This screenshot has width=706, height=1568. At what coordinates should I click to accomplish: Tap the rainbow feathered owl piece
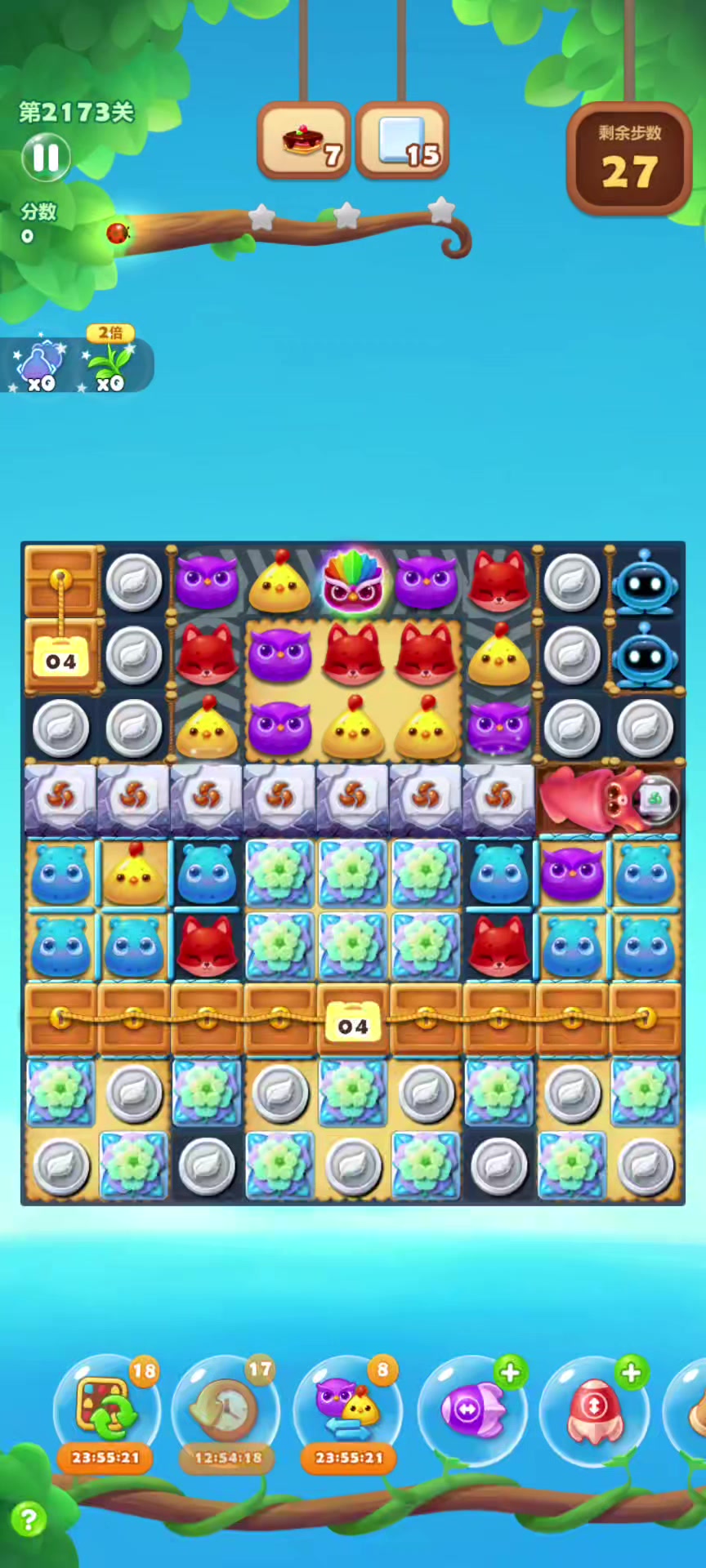click(x=352, y=581)
